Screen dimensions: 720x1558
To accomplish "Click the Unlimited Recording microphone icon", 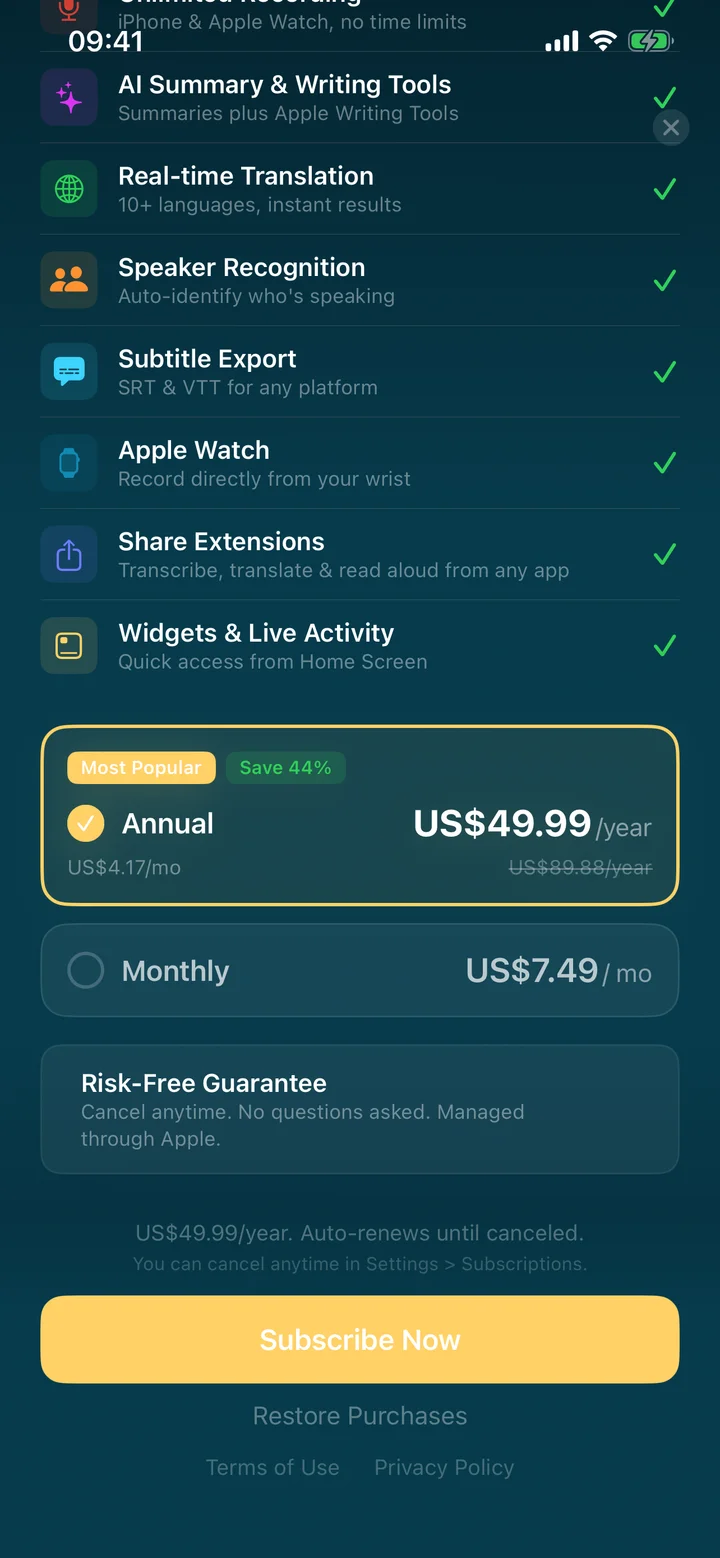I will [69, 8].
